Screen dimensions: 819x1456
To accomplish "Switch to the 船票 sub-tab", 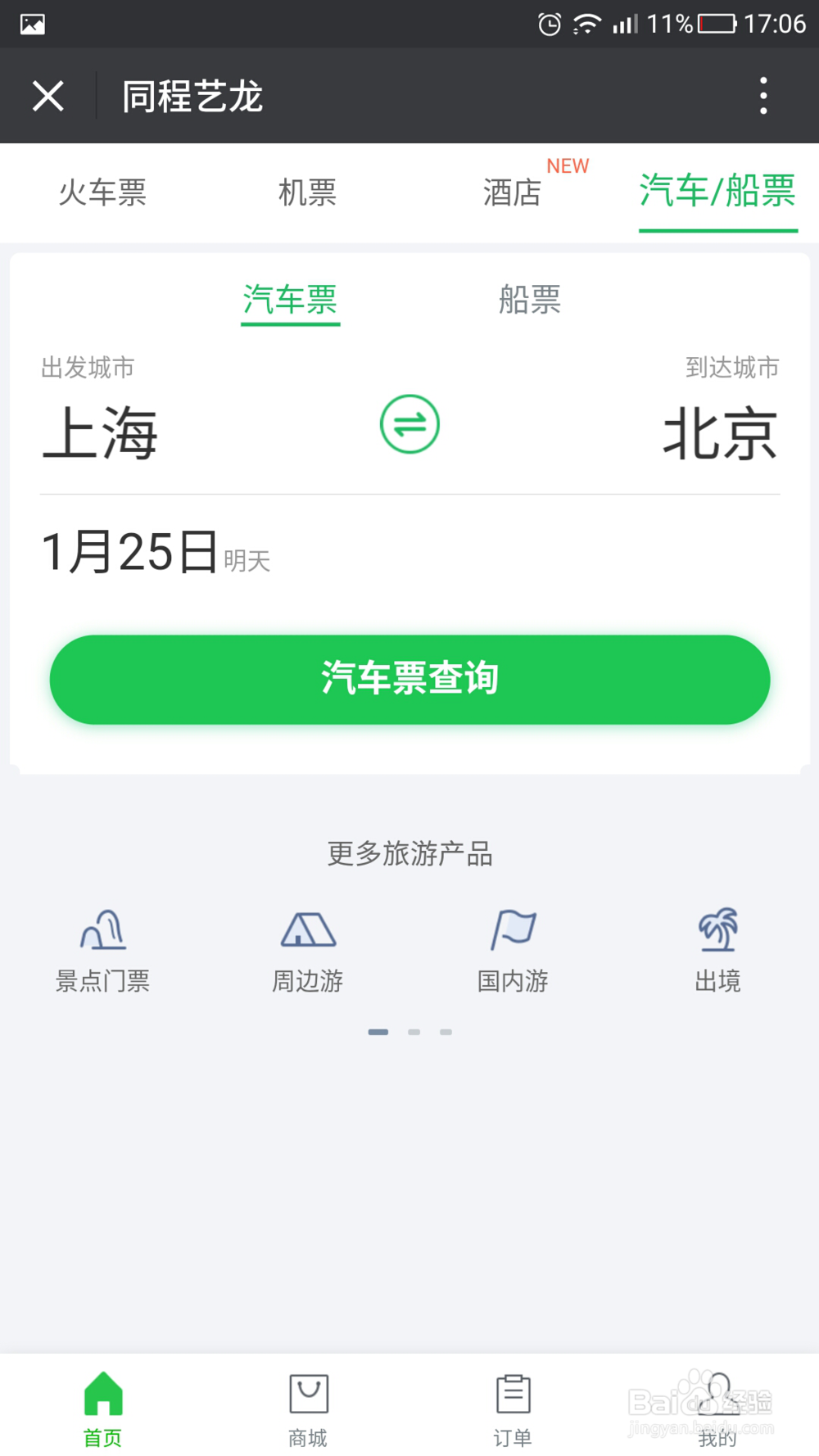I will point(530,300).
